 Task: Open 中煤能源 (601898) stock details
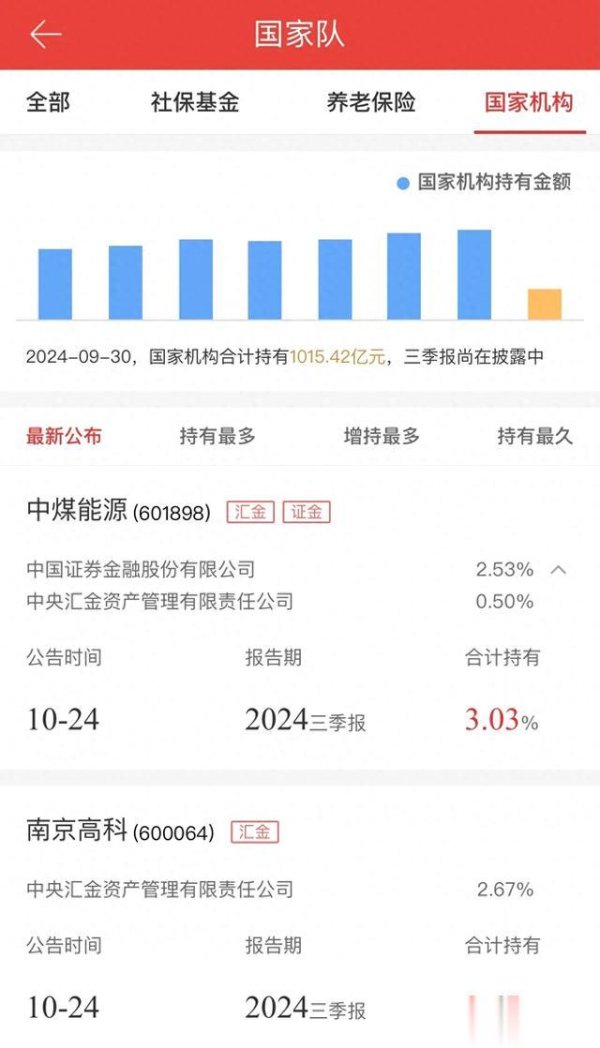(118, 512)
